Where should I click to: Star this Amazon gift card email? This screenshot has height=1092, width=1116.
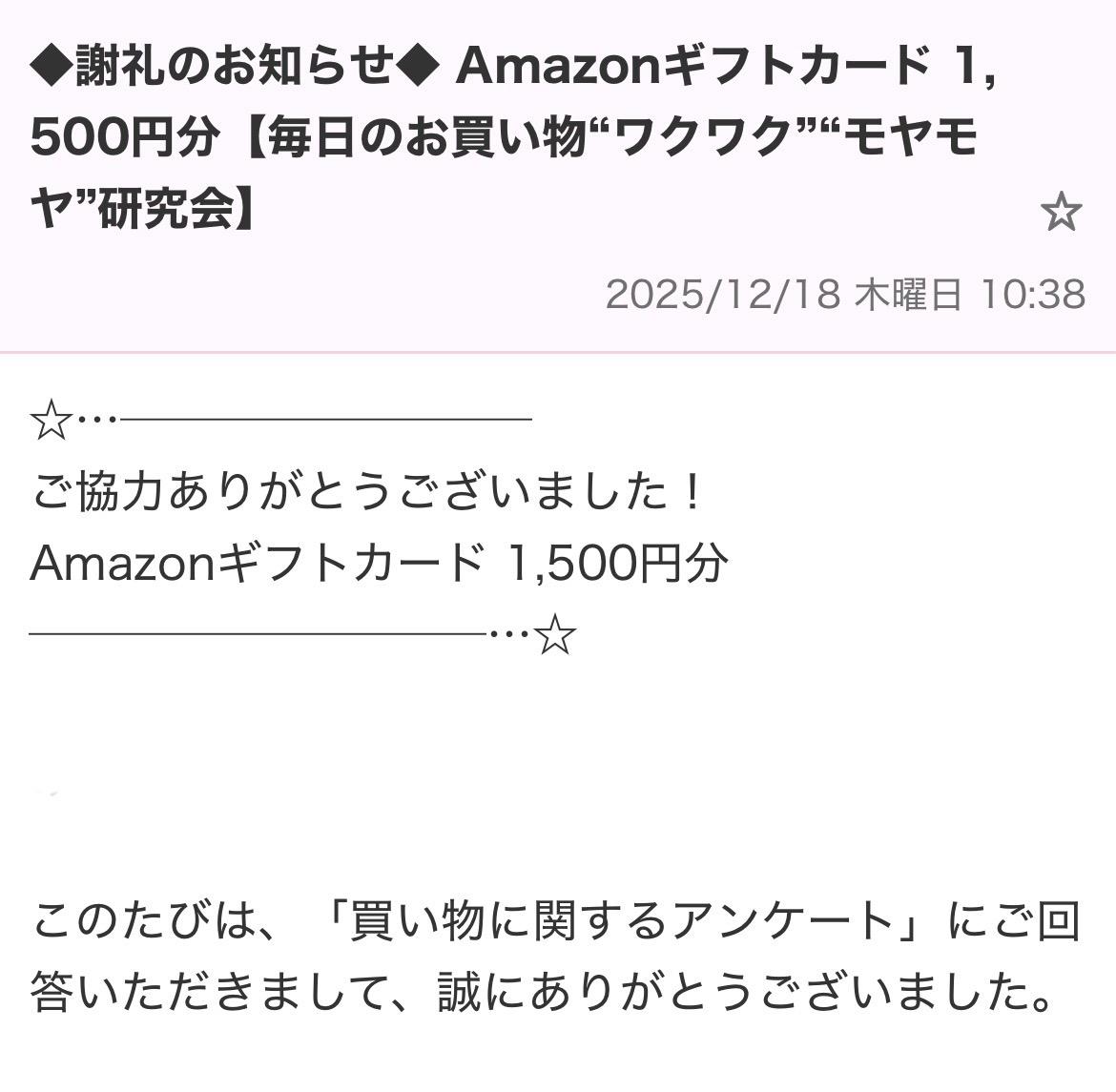click(1061, 212)
